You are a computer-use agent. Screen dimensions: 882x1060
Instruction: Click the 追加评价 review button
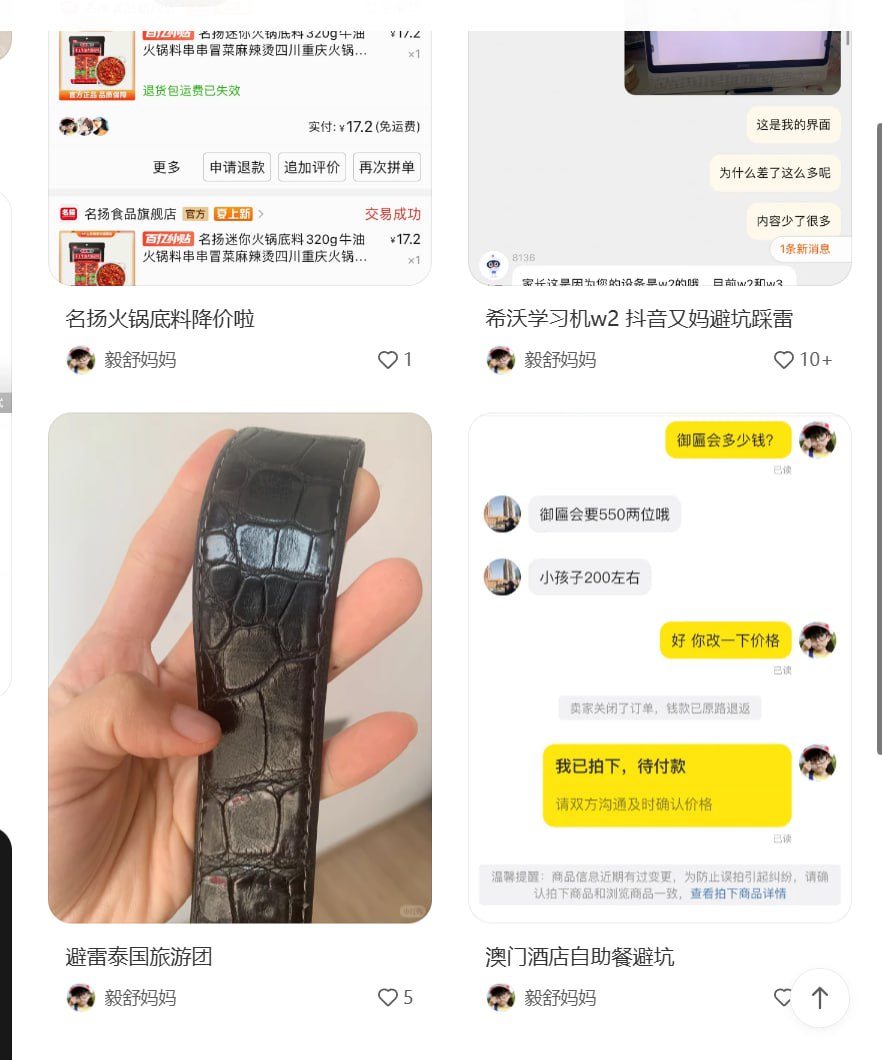311,167
